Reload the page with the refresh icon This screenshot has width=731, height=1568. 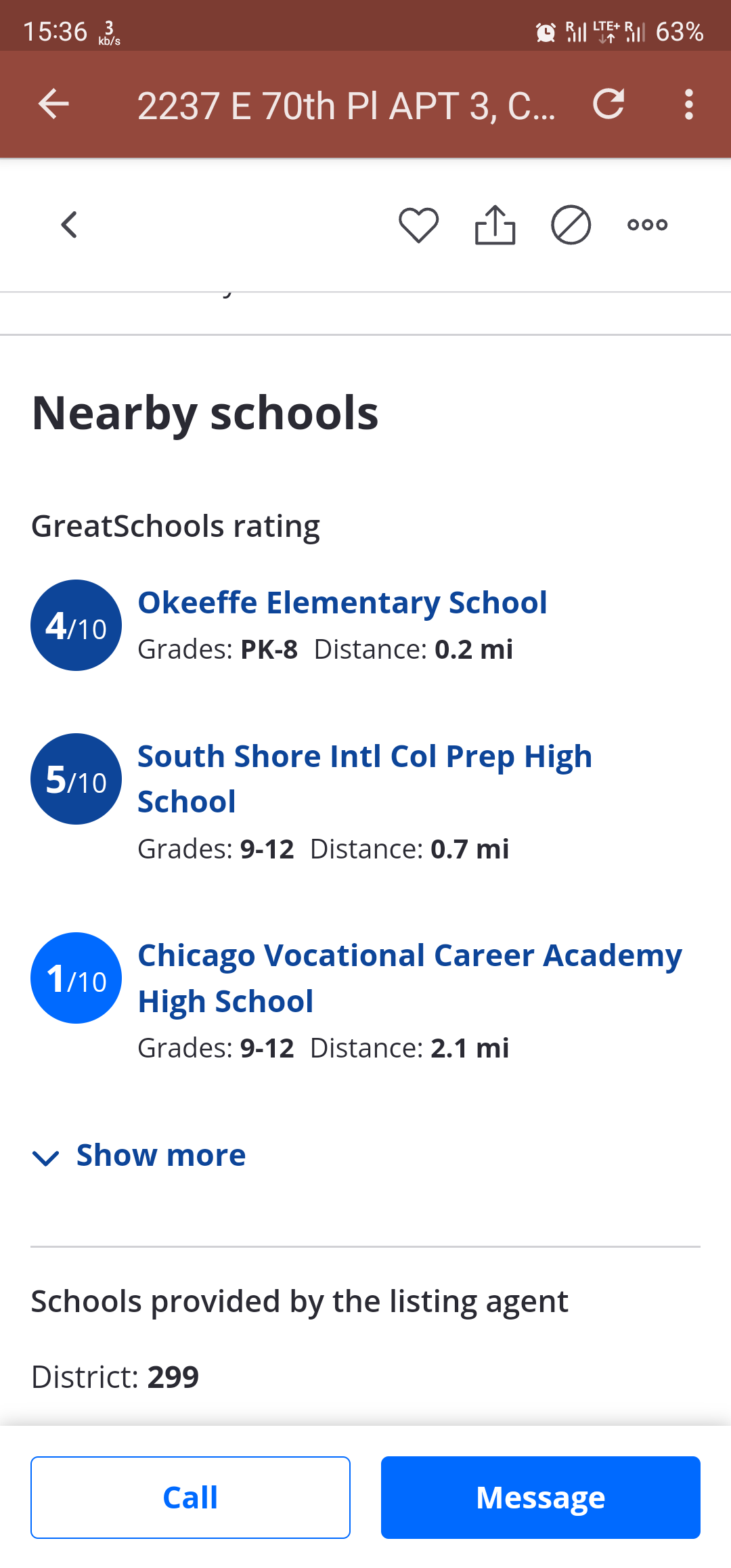tap(608, 104)
